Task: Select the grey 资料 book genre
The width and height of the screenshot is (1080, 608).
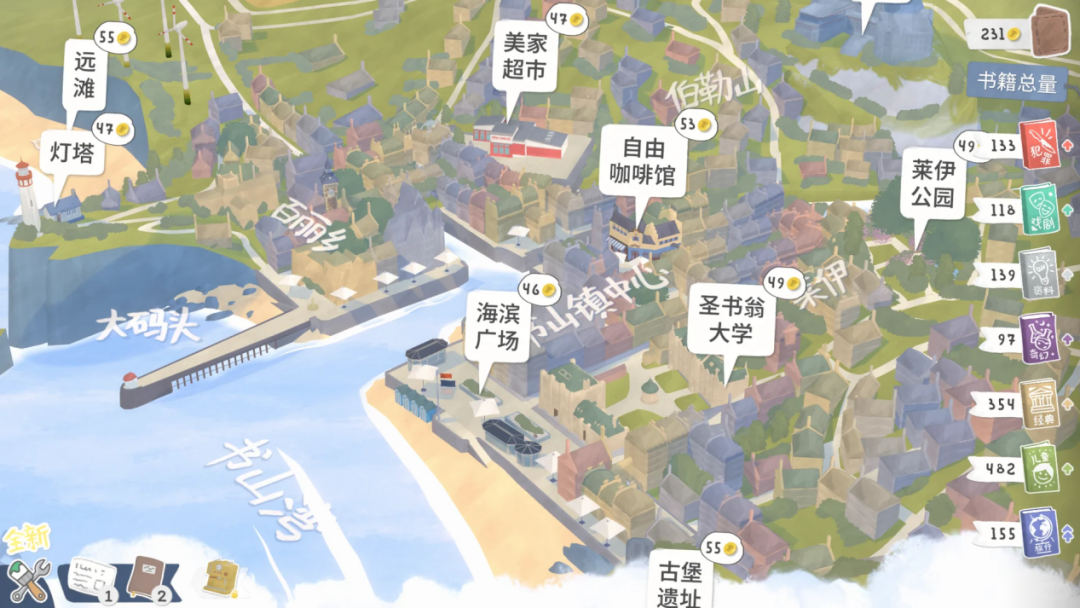Action: pos(1040,274)
